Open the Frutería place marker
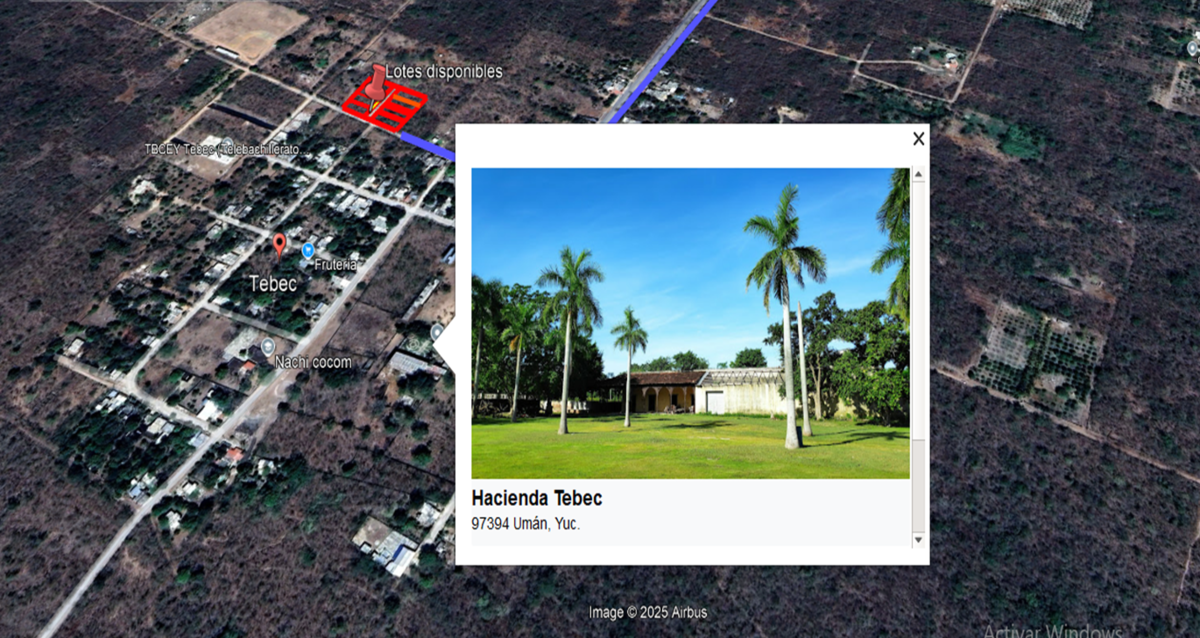The image size is (1200, 638). [x=308, y=249]
